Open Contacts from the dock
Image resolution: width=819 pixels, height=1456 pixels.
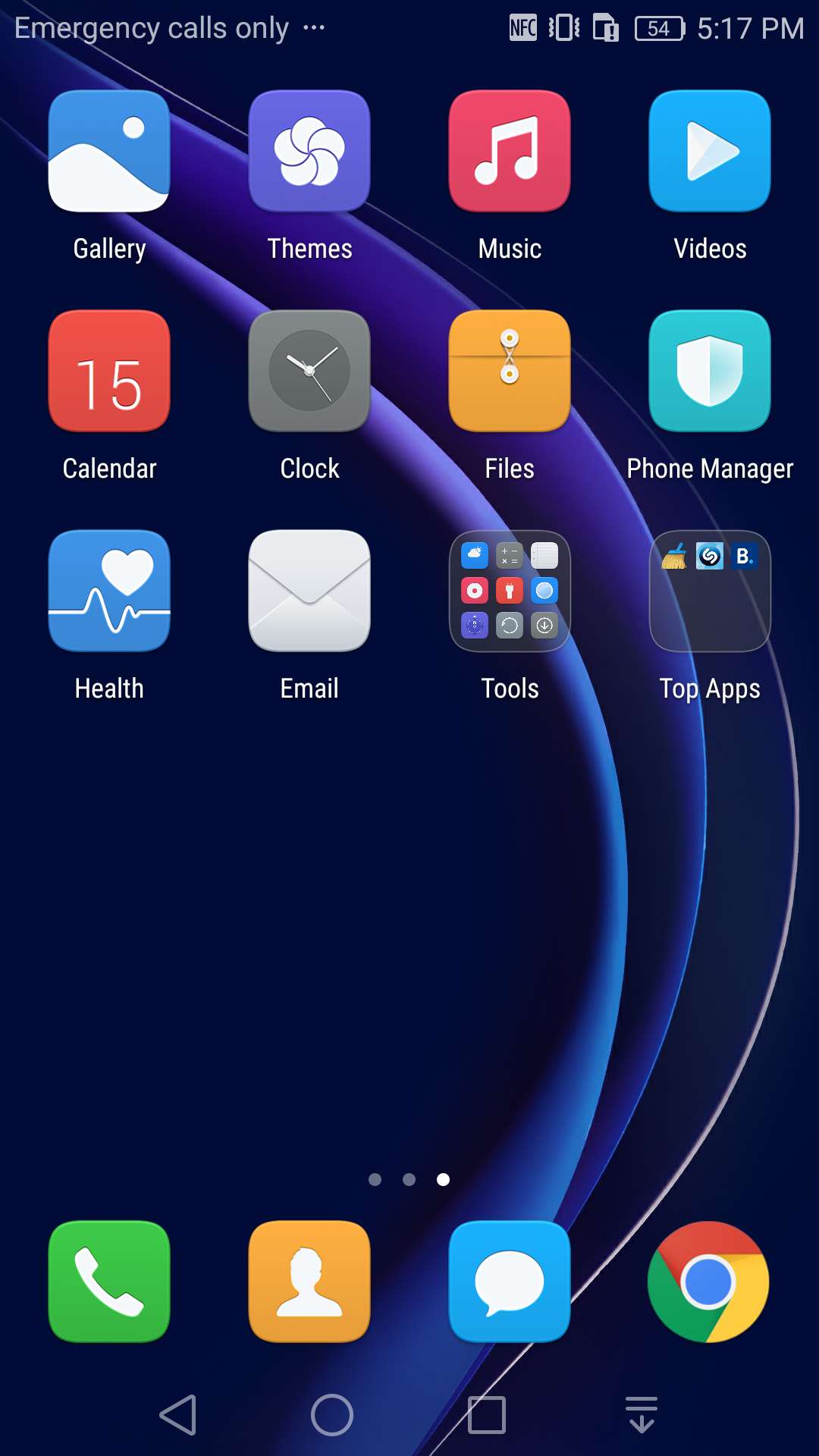[x=309, y=1282]
